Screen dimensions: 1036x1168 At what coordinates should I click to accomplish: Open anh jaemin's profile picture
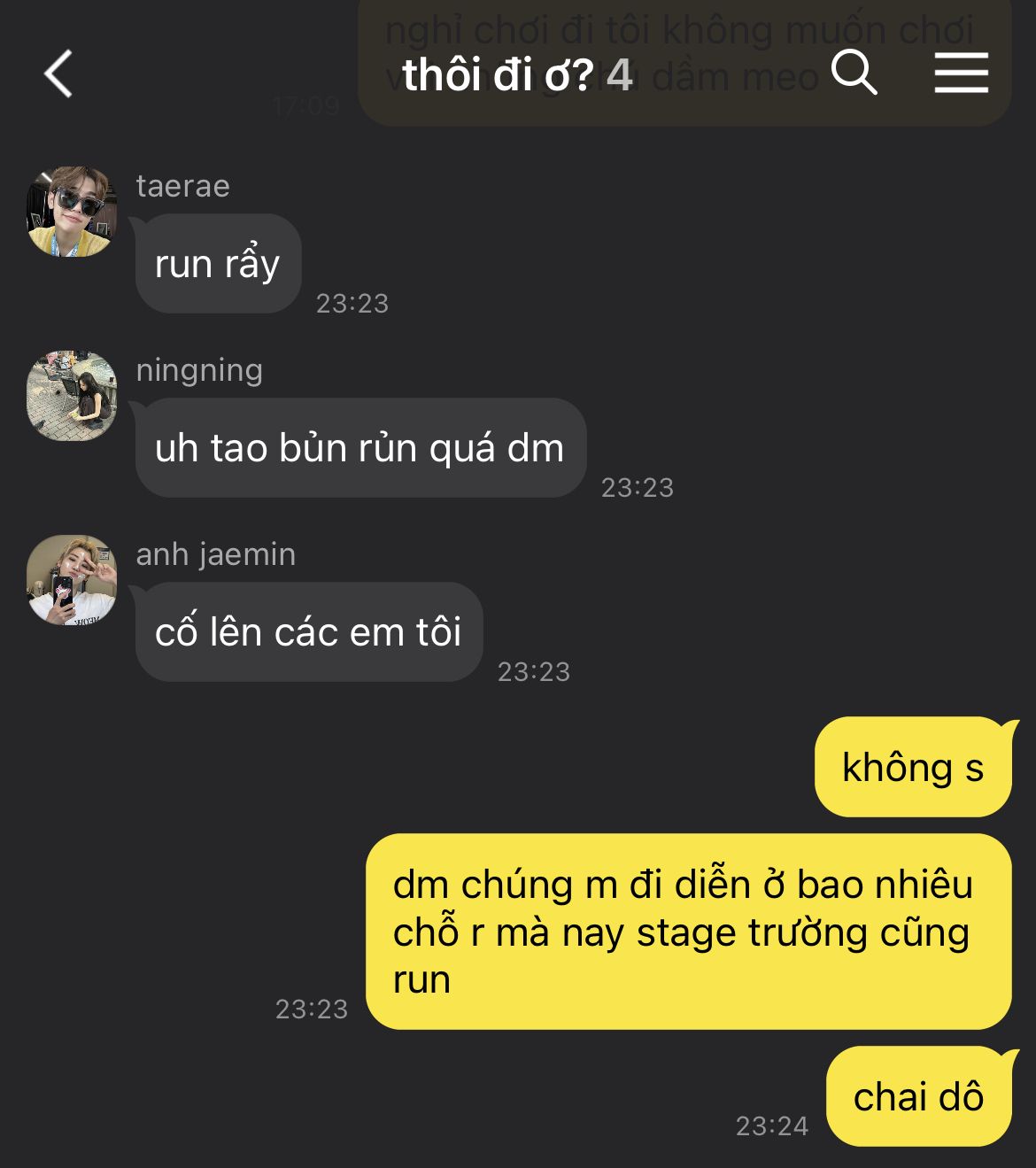72,580
